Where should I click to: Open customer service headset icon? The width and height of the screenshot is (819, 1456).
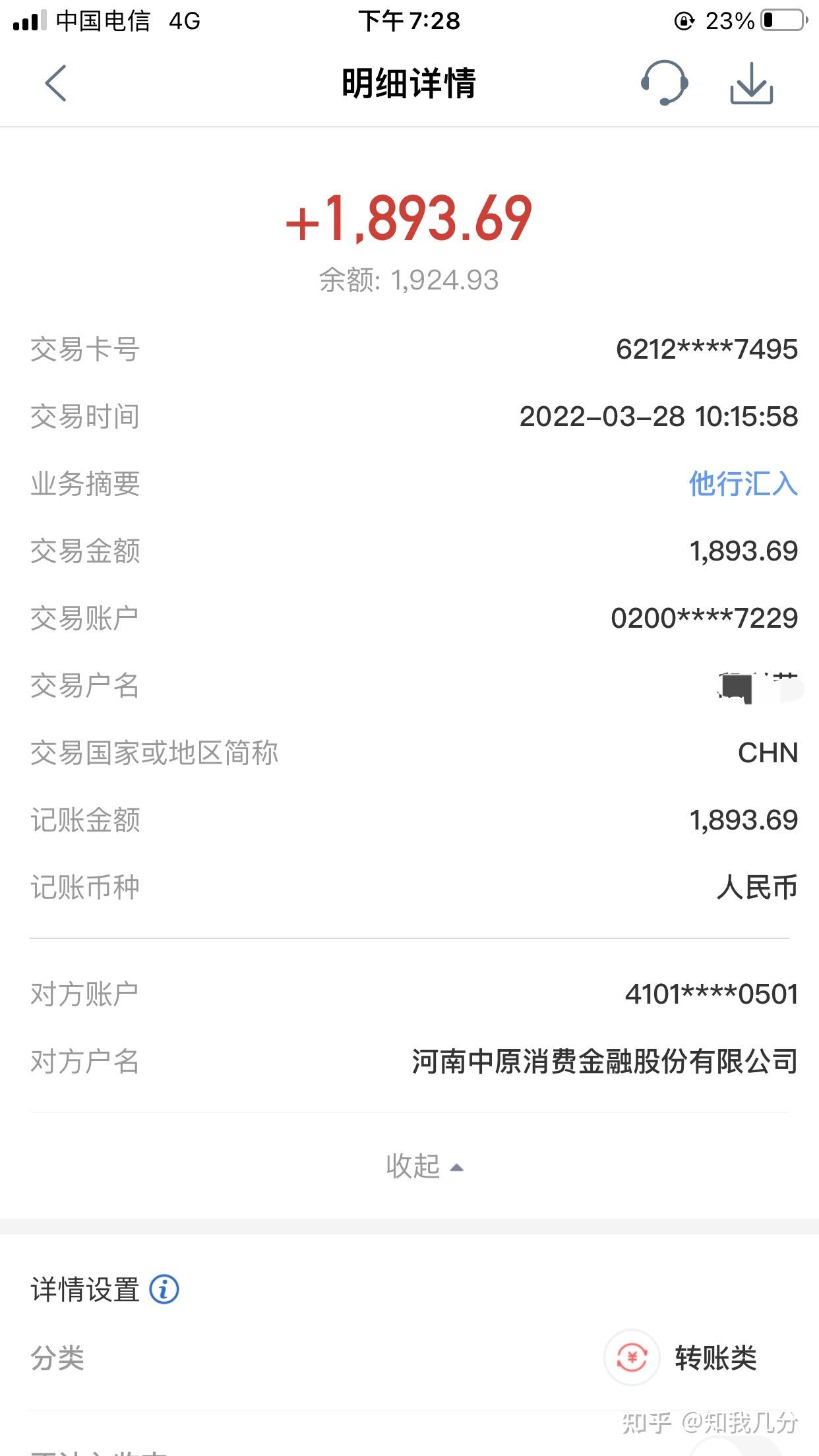point(665,82)
